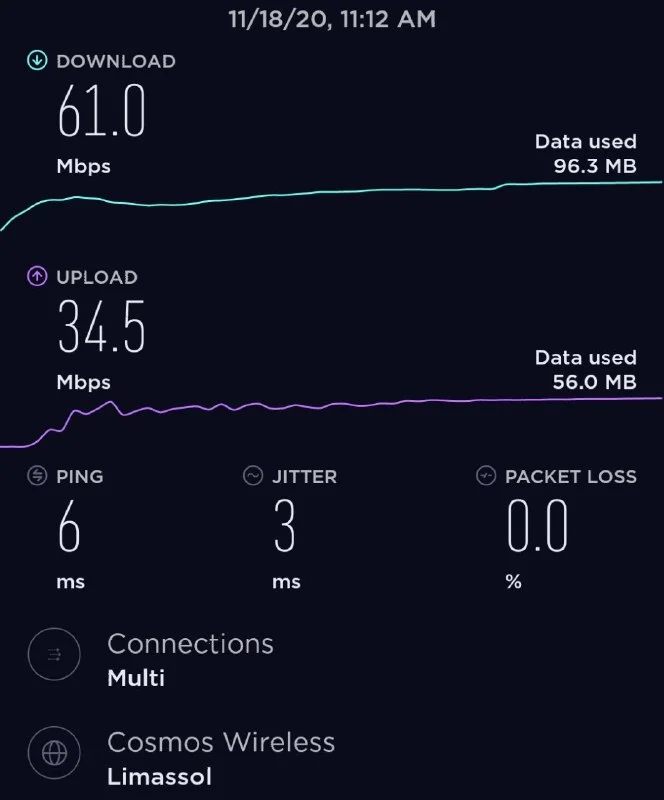This screenshot has width=664, height=800.
Task: Select the Cosmos Wireless Limassol server
Action: click(220, 757)
